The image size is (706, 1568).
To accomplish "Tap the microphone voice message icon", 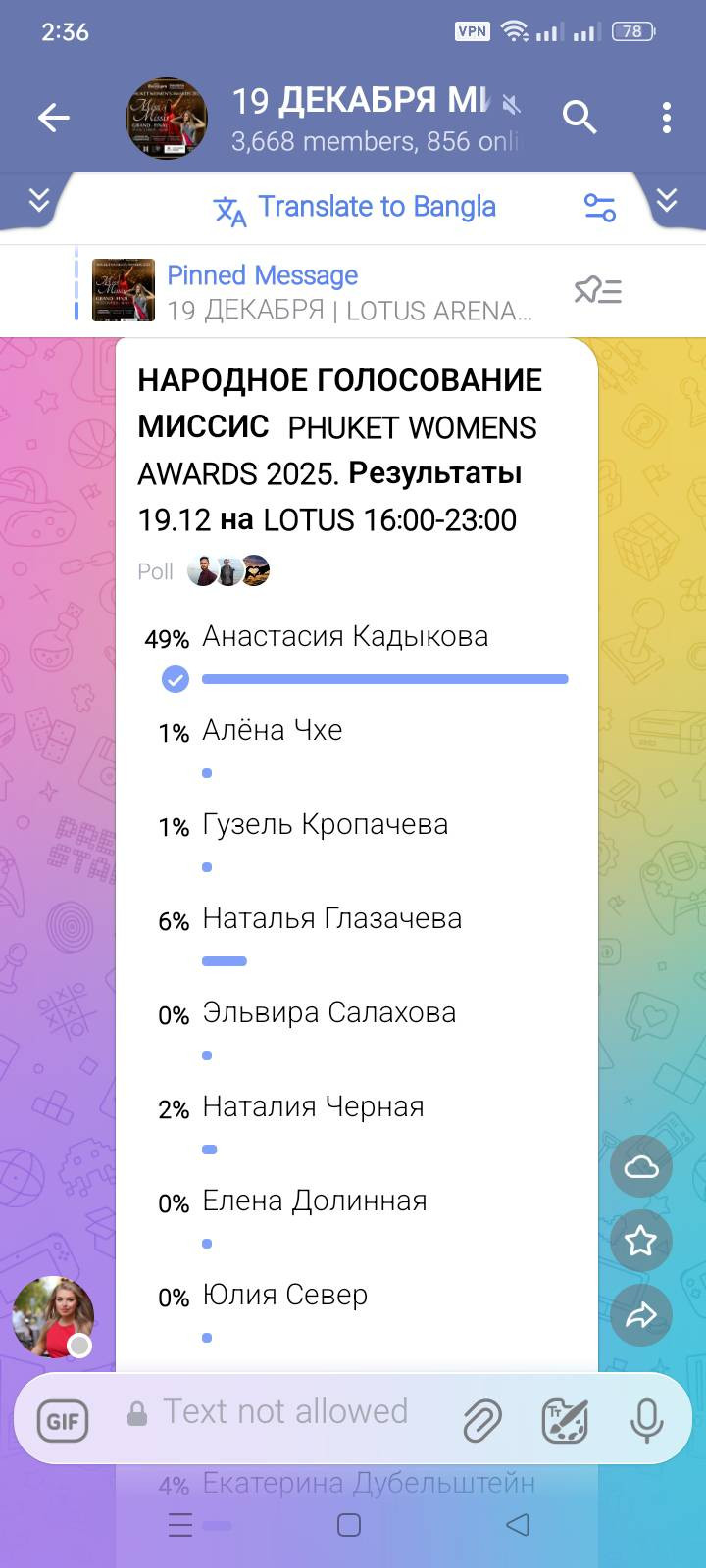I will coord(646,1420).
